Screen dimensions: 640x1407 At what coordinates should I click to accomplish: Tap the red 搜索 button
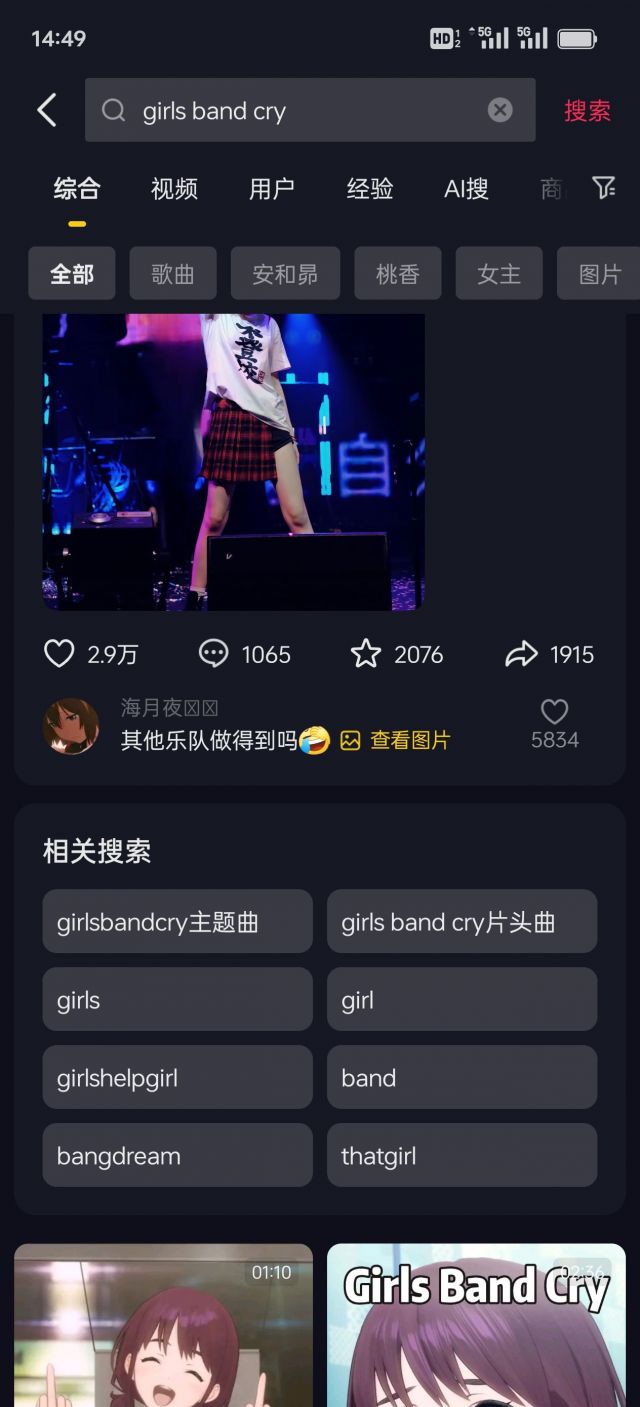point(587,110)
